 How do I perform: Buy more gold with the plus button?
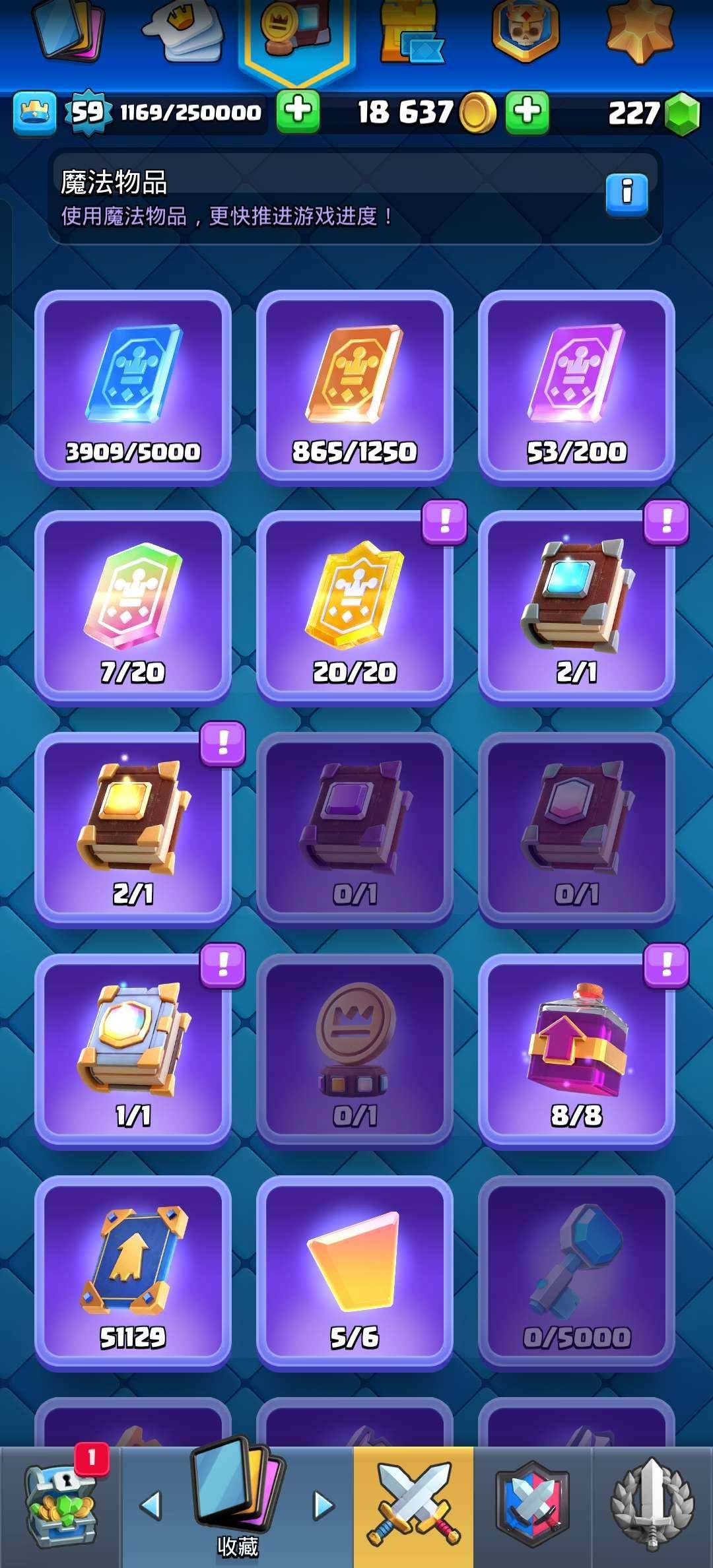[527, 111]
